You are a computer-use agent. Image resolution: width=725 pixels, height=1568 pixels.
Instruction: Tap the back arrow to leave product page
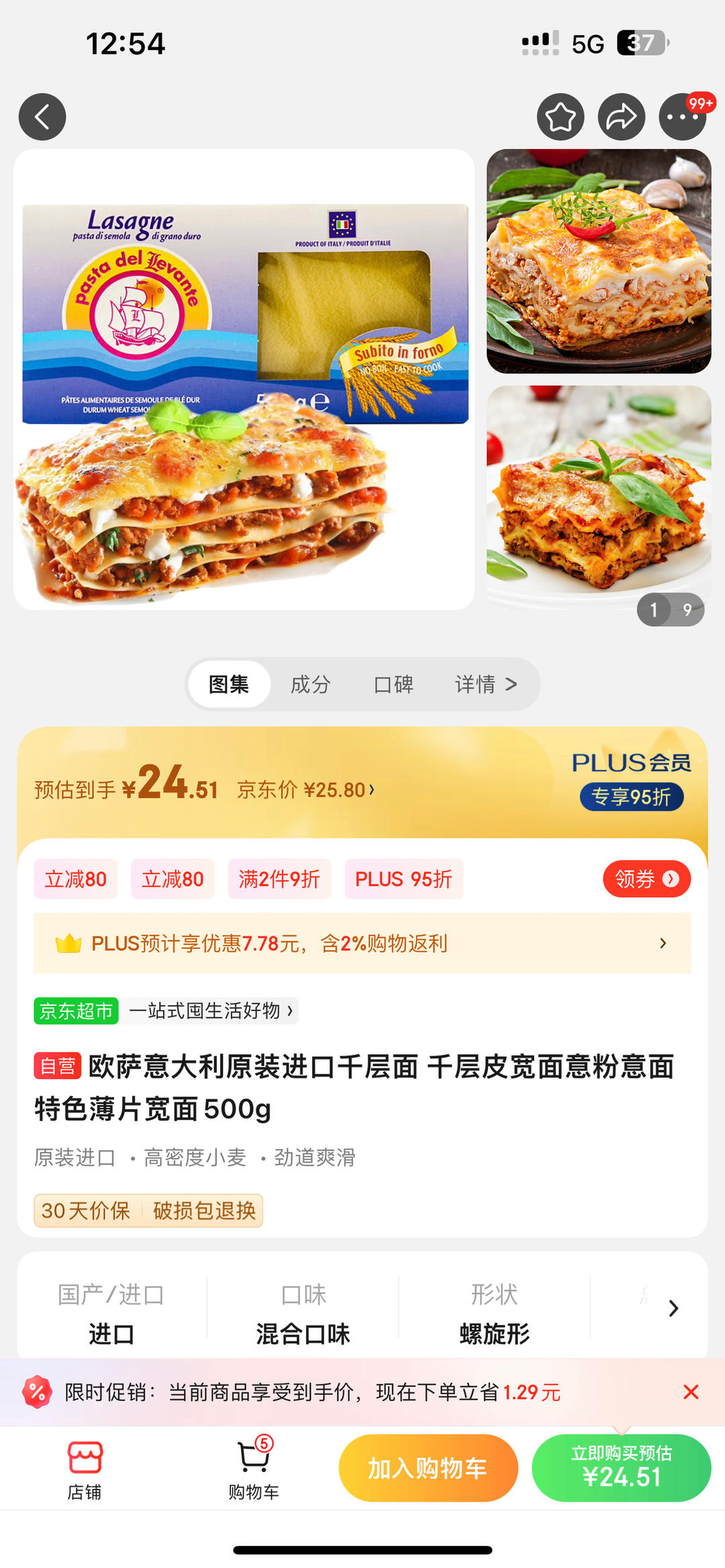click(42, 116)
